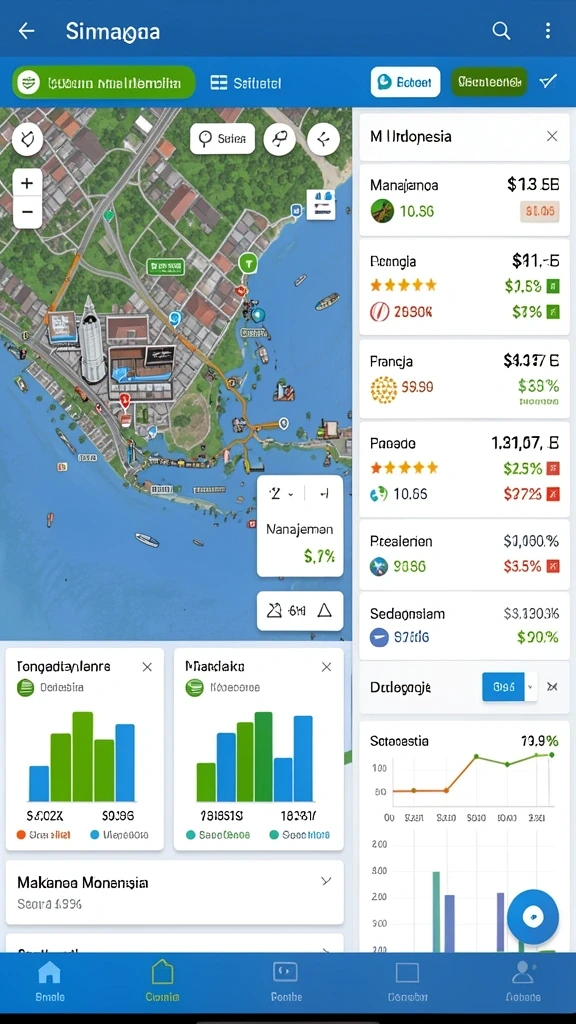Select the Sattatel view tab
Screen dimensions: 576x1024
click(x=246, y=83)
